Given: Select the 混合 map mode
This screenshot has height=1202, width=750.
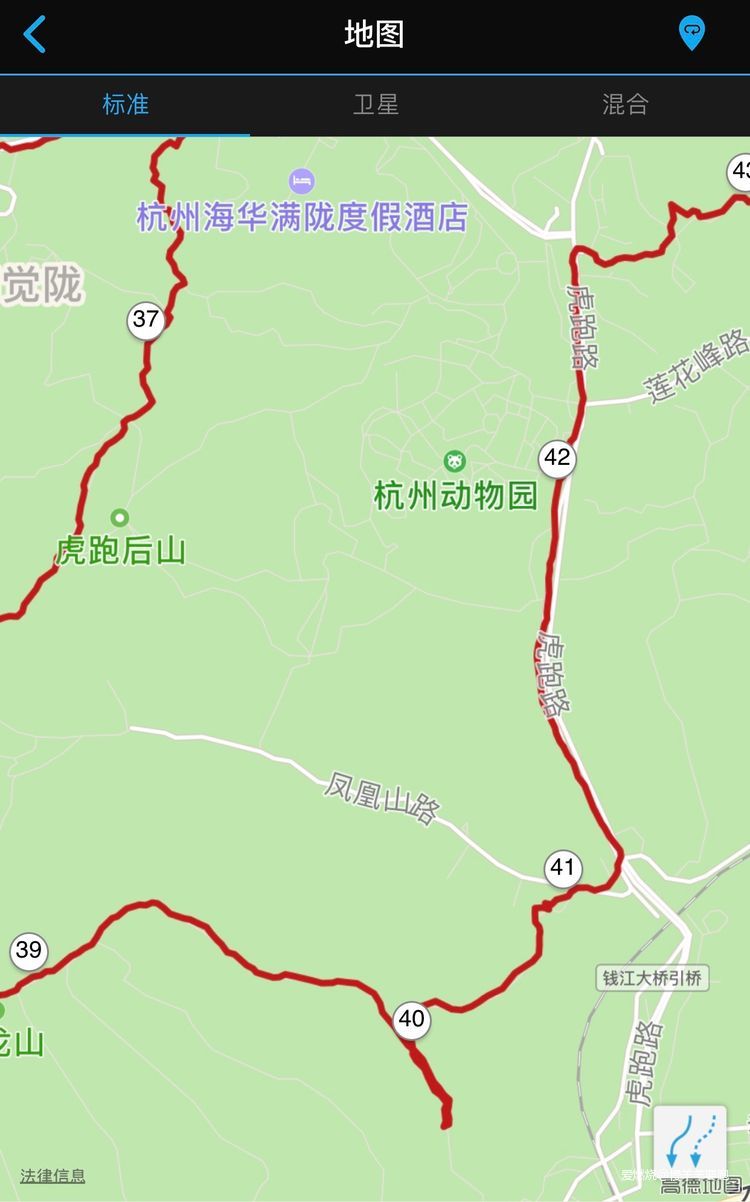Looking at the screenshot, I should [624, 103].
